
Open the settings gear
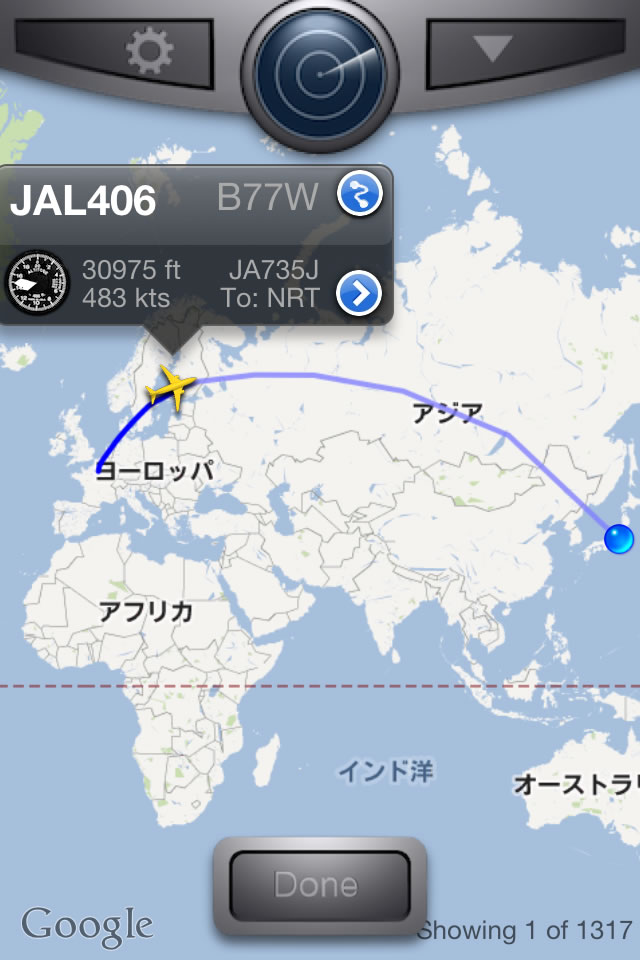(x=148, y=50)
